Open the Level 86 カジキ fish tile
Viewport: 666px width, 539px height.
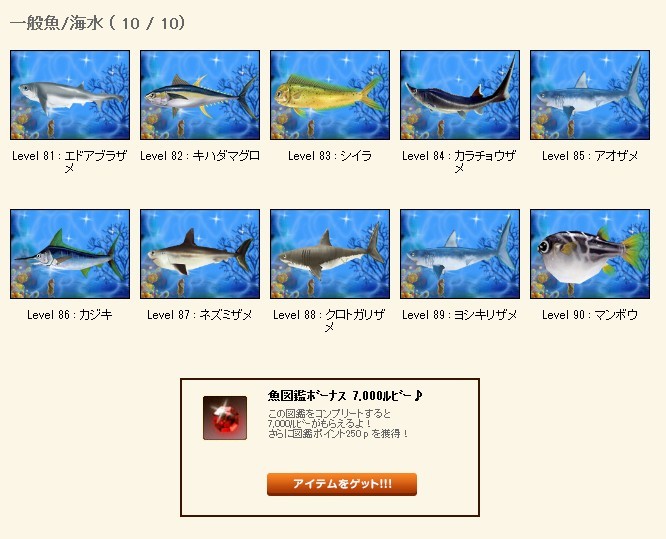(x=70, y=254)
